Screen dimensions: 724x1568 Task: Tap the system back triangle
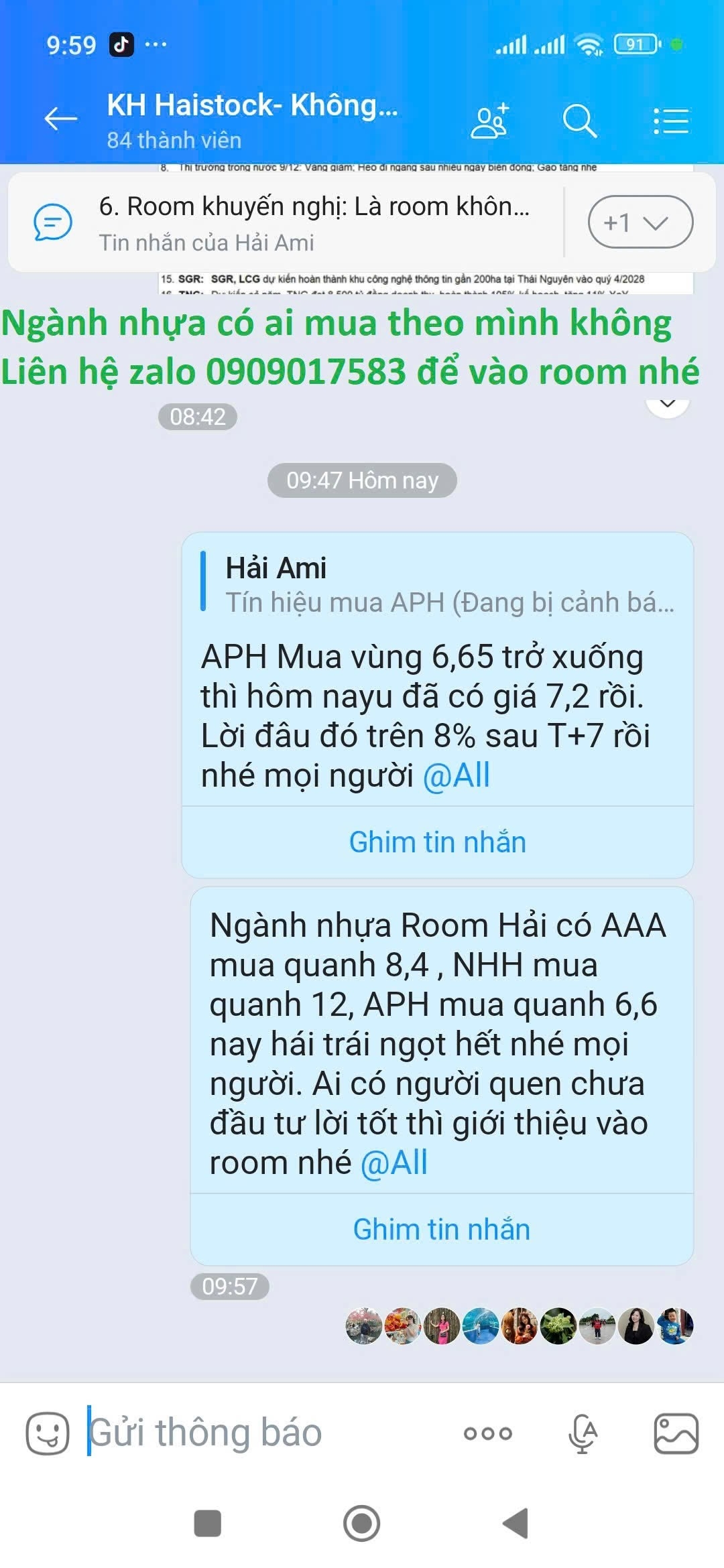click(516, 1524)
